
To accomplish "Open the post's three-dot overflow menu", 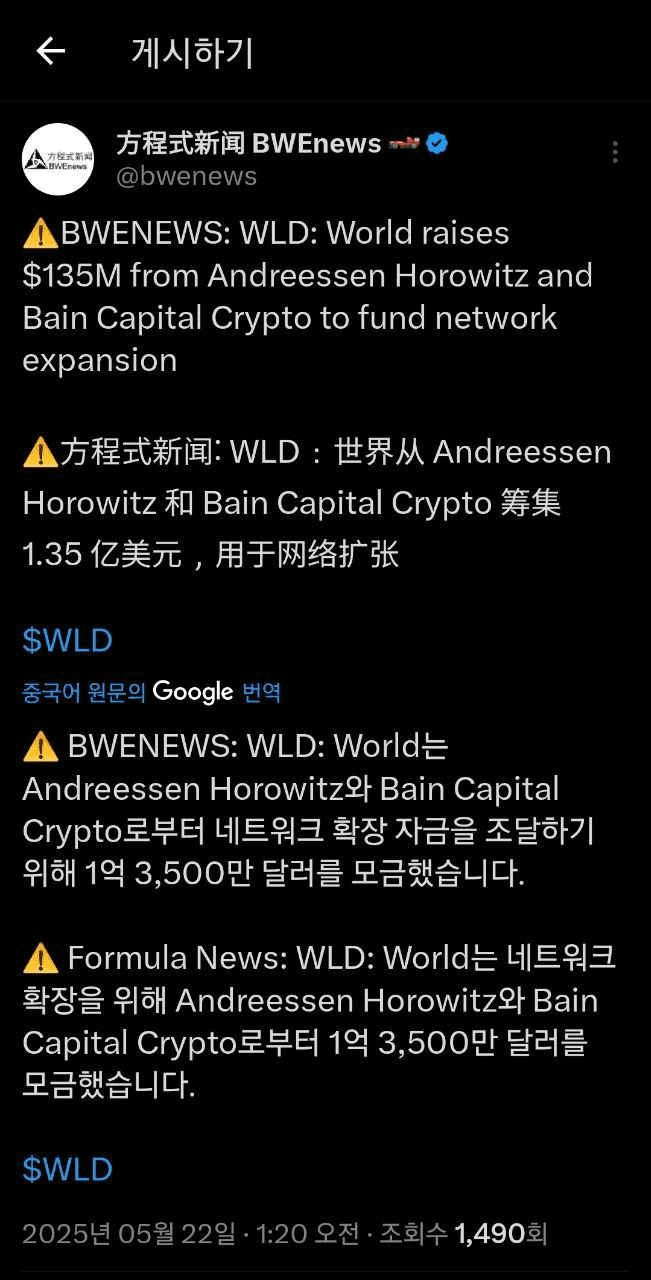I will point(615,152).
